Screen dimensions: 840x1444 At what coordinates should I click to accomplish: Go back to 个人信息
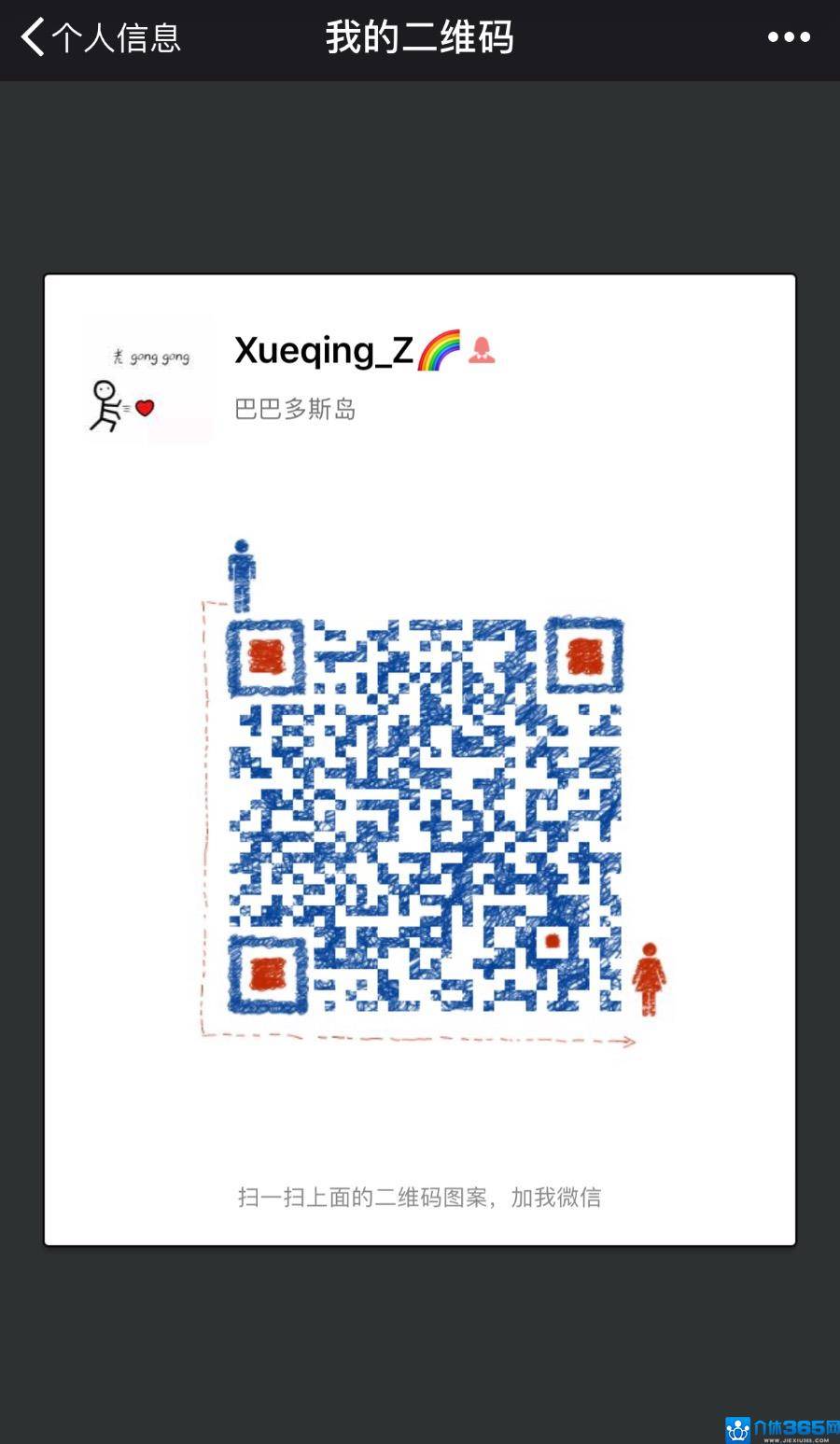pyautogui.click(x=100, y=37)
